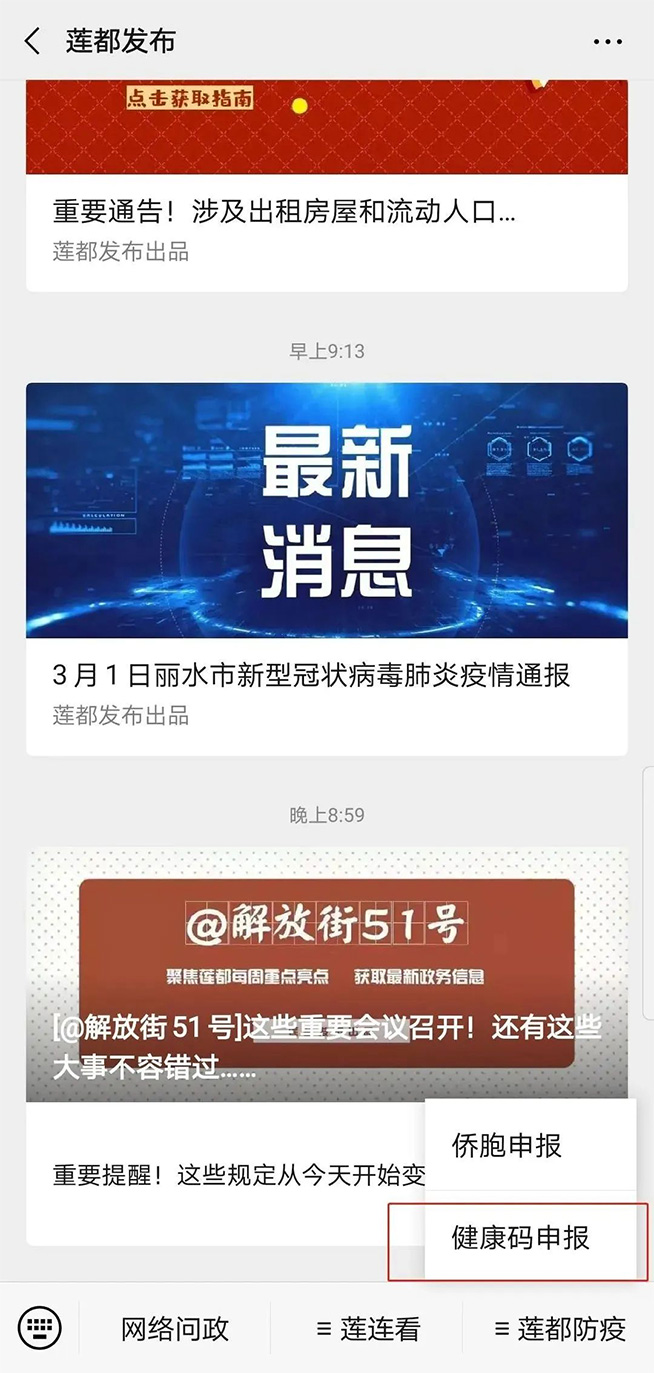Go back from 莲都发布

(x=33, y=41)
